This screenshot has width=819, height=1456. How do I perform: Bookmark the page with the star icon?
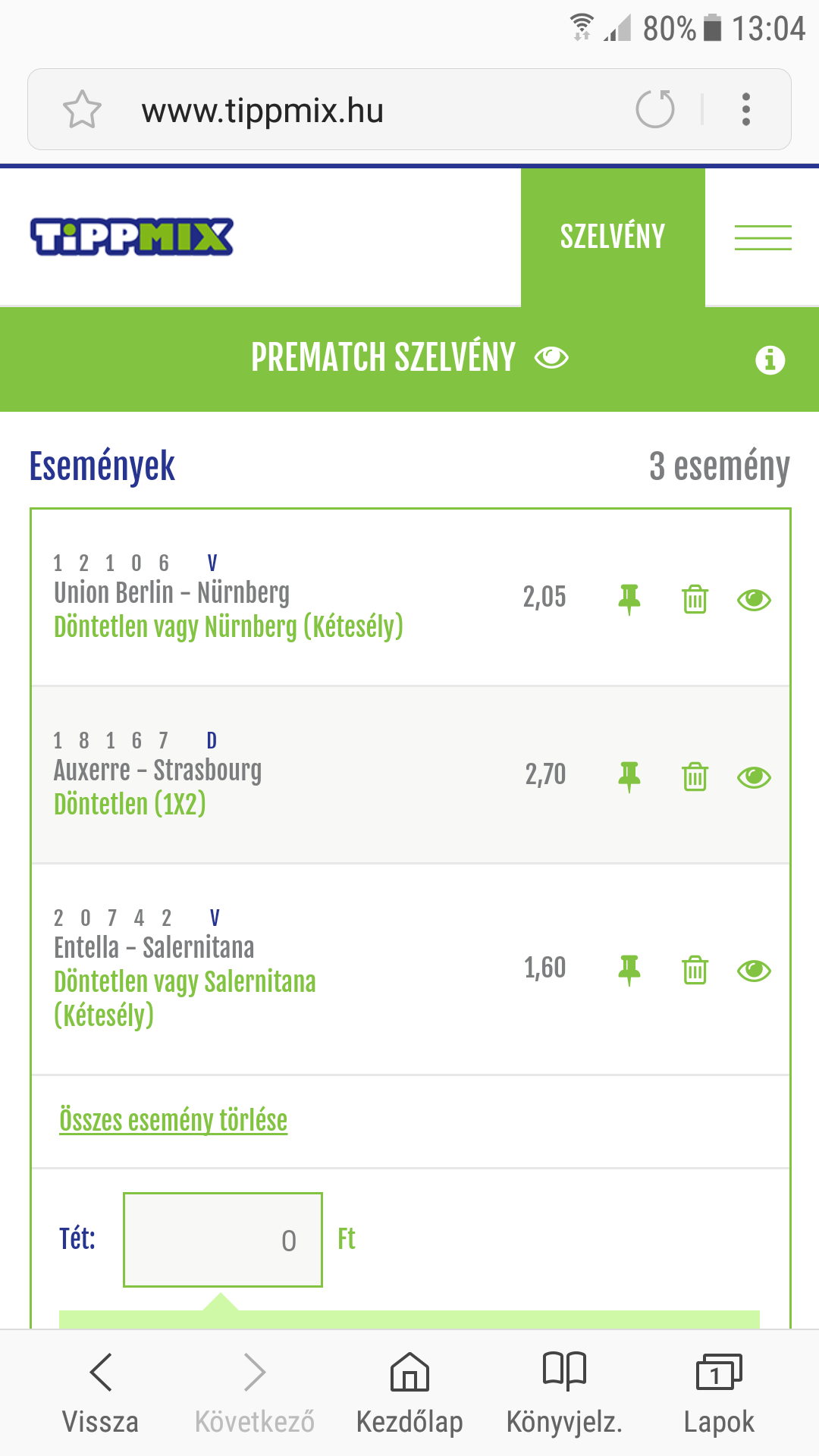point(82,109)
